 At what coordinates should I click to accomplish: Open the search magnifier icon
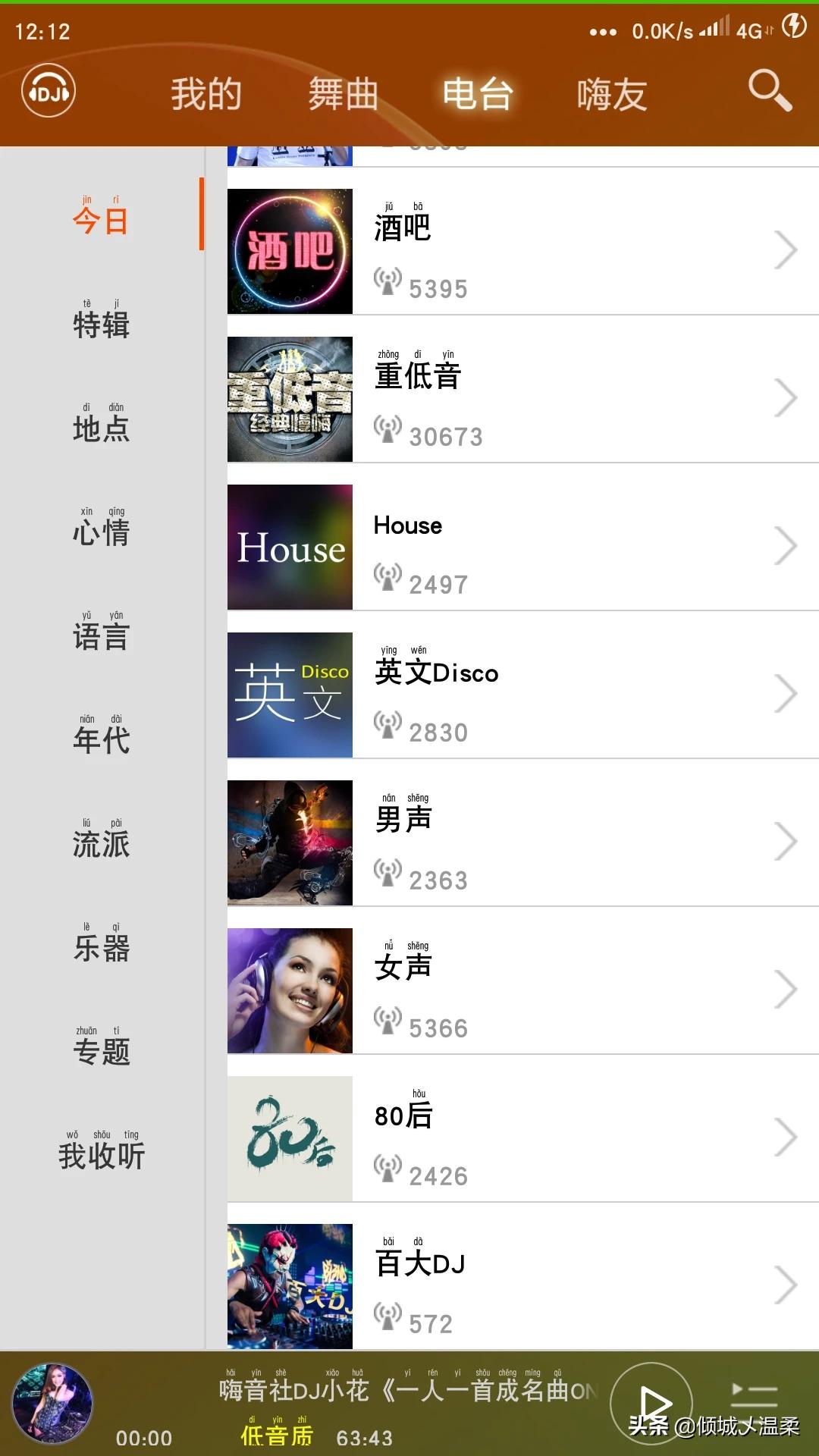tap(770, 91)
